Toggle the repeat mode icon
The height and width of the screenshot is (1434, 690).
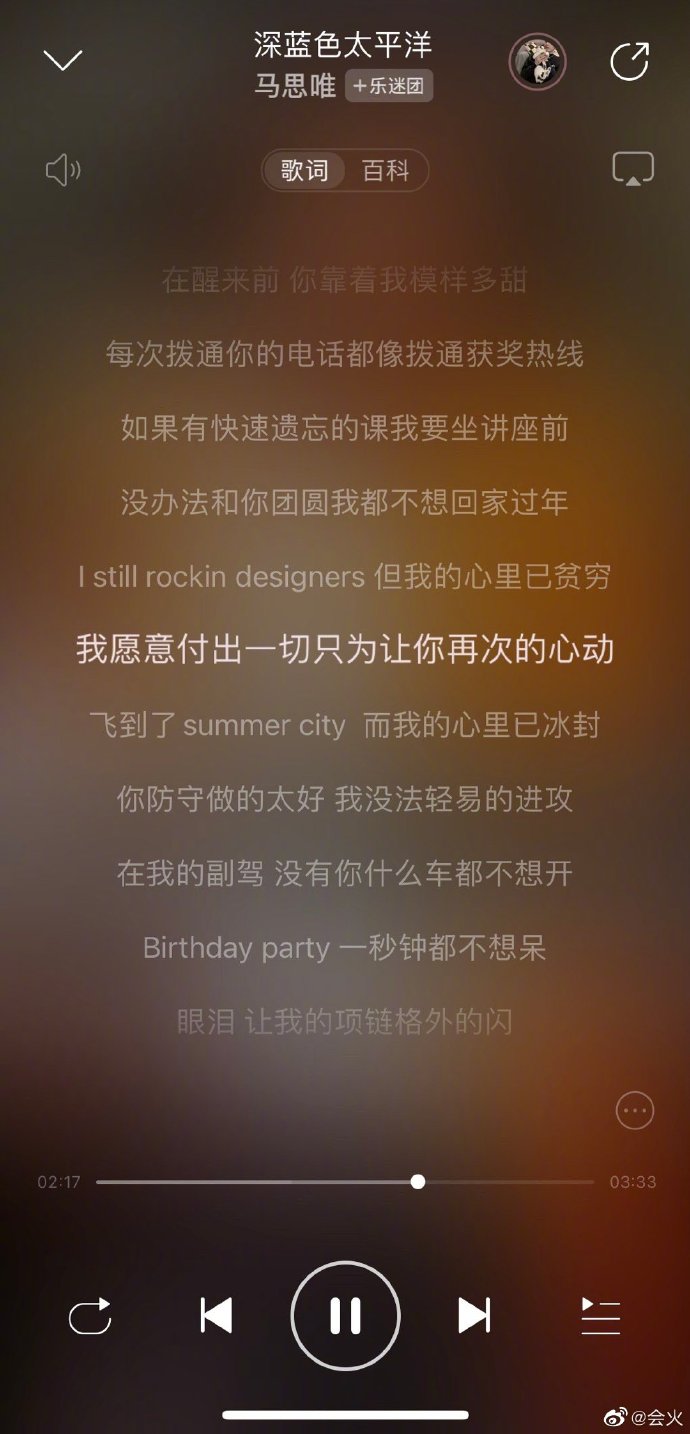tap(90, 1316)
